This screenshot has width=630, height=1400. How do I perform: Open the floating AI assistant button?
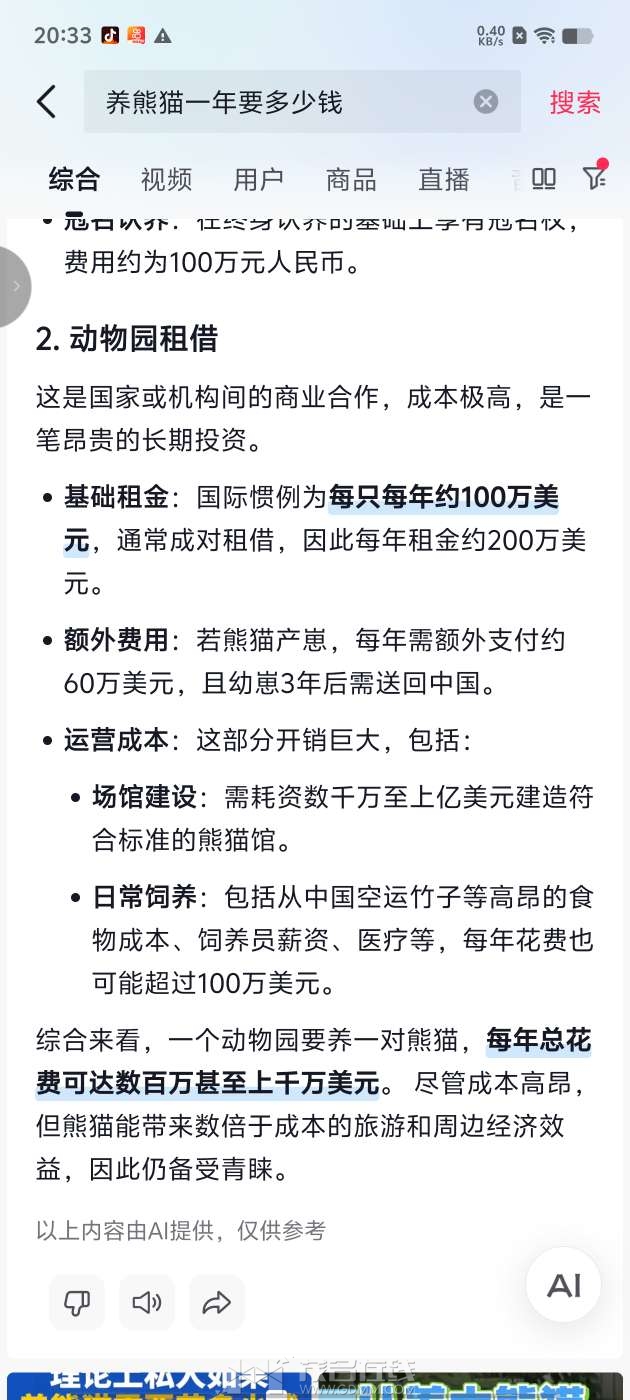563,1285
